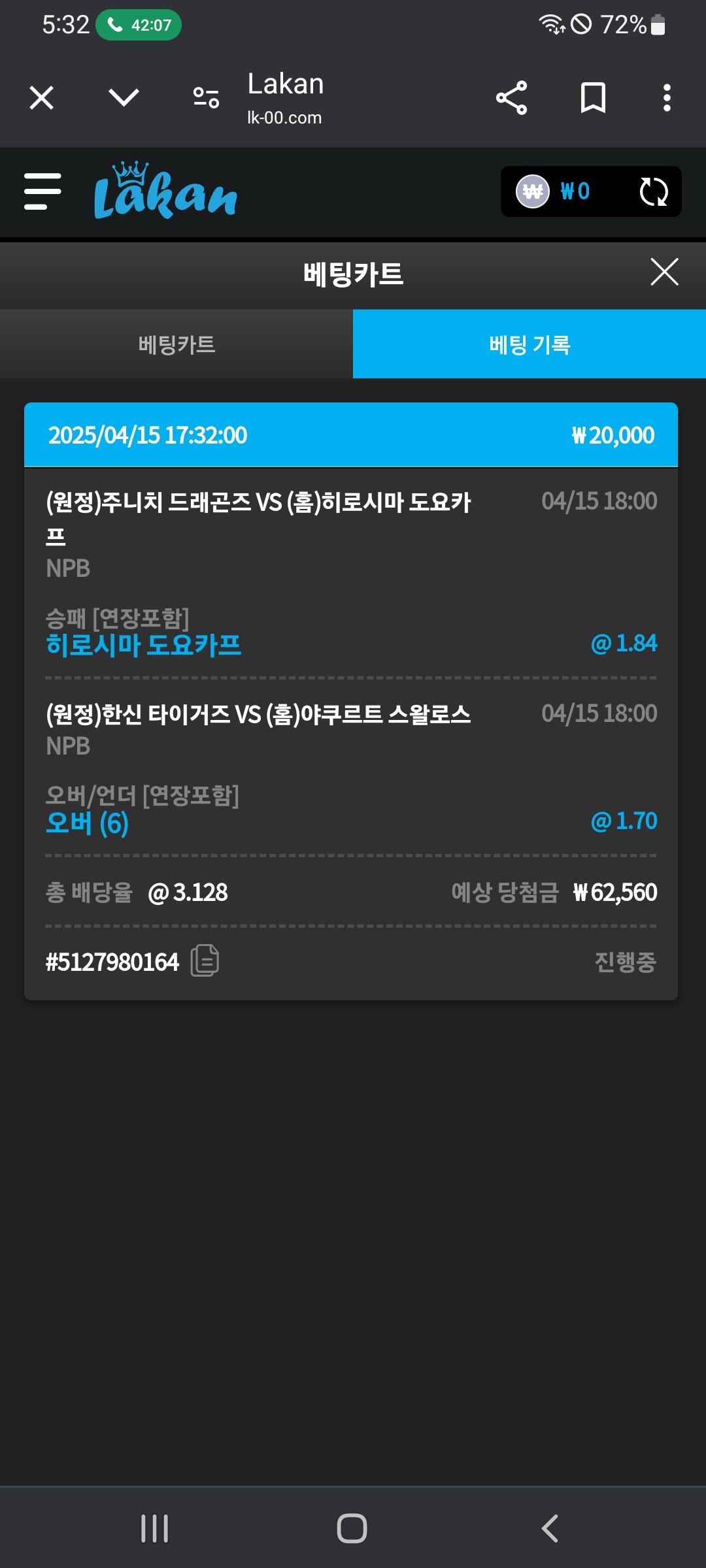Go back using the system back button
The width and height of the screenshot is (706, 1568).
point(550,1528)
